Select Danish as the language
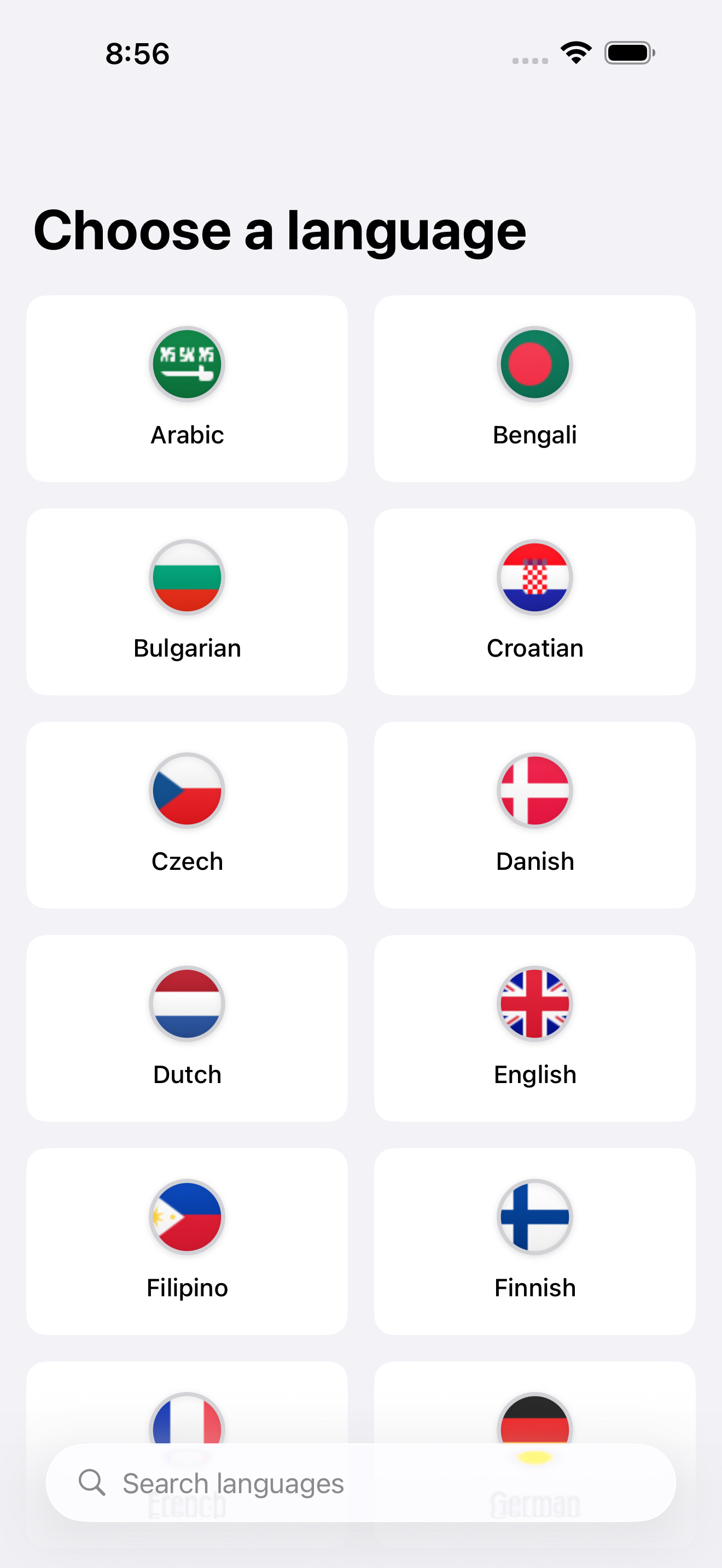Image resolution: width=722 pixels, height=1568 pixels. (x=534, y=815)
